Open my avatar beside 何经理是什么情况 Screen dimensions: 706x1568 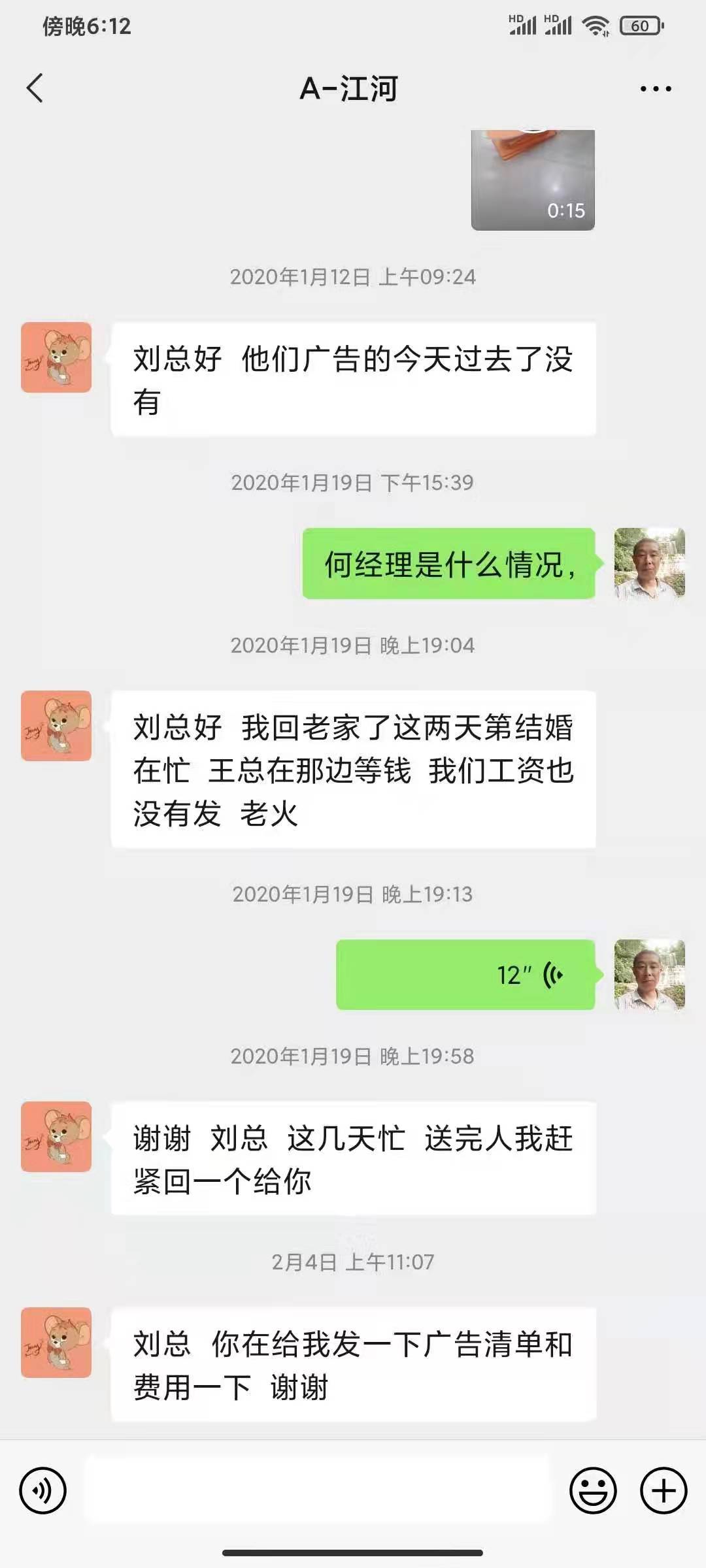tap(649, 563)
